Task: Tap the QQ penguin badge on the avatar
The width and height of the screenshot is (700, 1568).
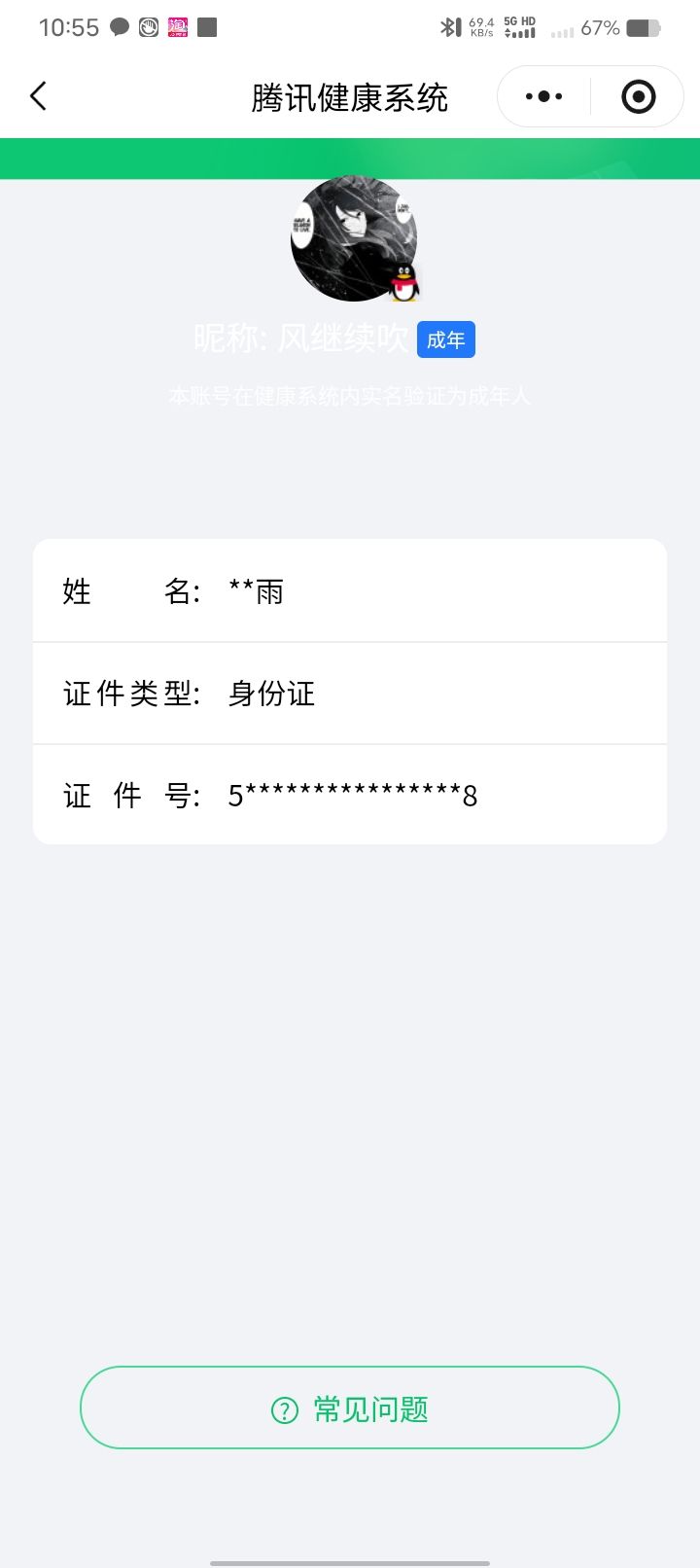Action: 402,283
